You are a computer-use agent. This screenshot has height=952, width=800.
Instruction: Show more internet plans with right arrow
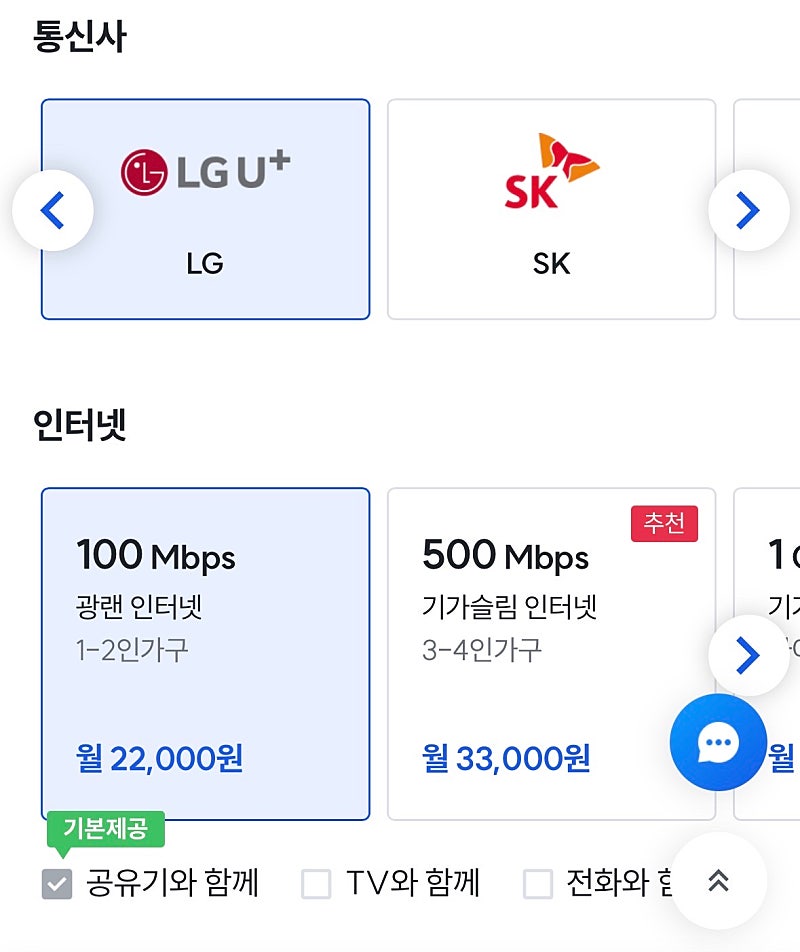(x=748, y=655)
